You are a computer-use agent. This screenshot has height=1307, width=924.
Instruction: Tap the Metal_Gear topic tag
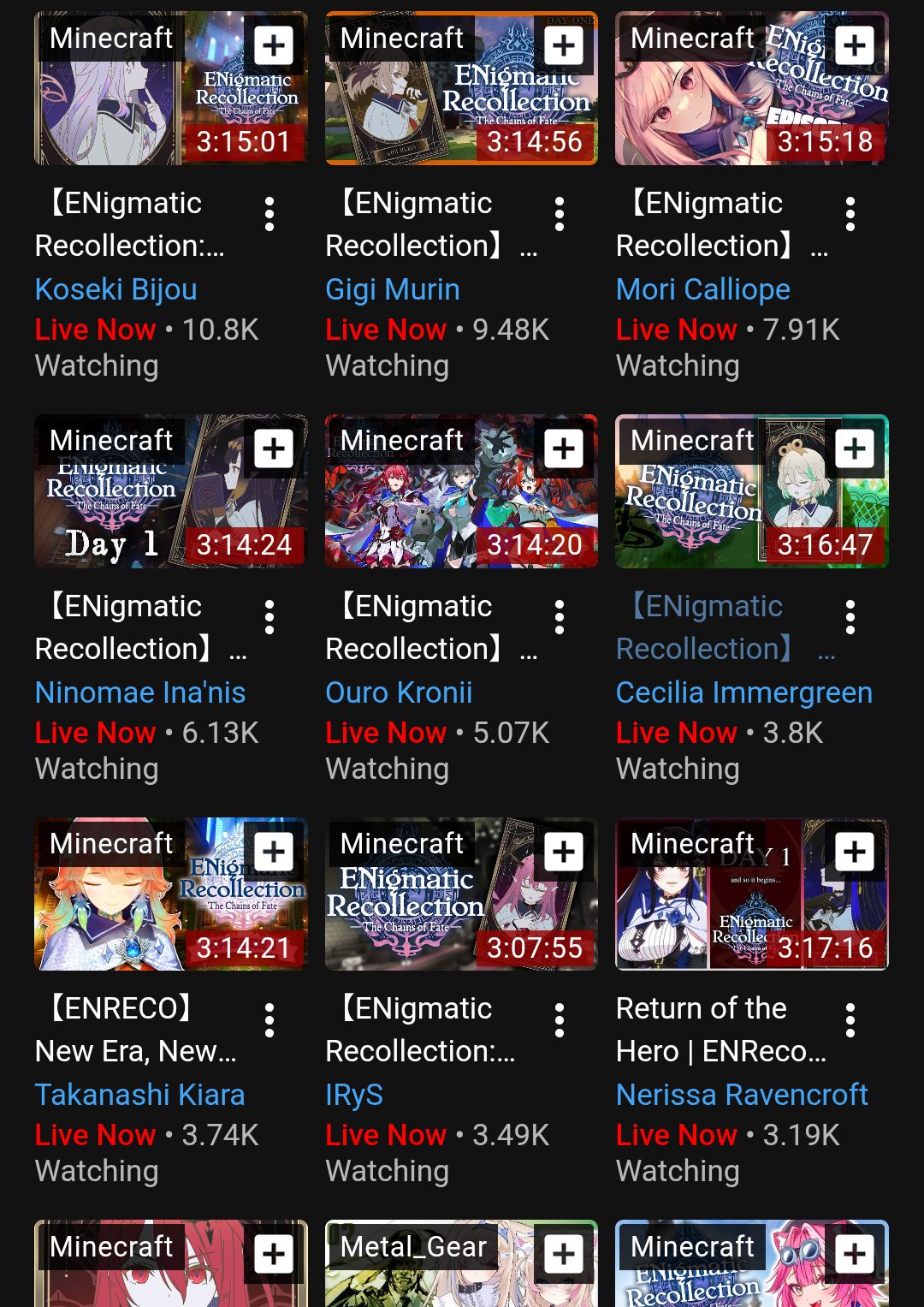coord(413,1247)
